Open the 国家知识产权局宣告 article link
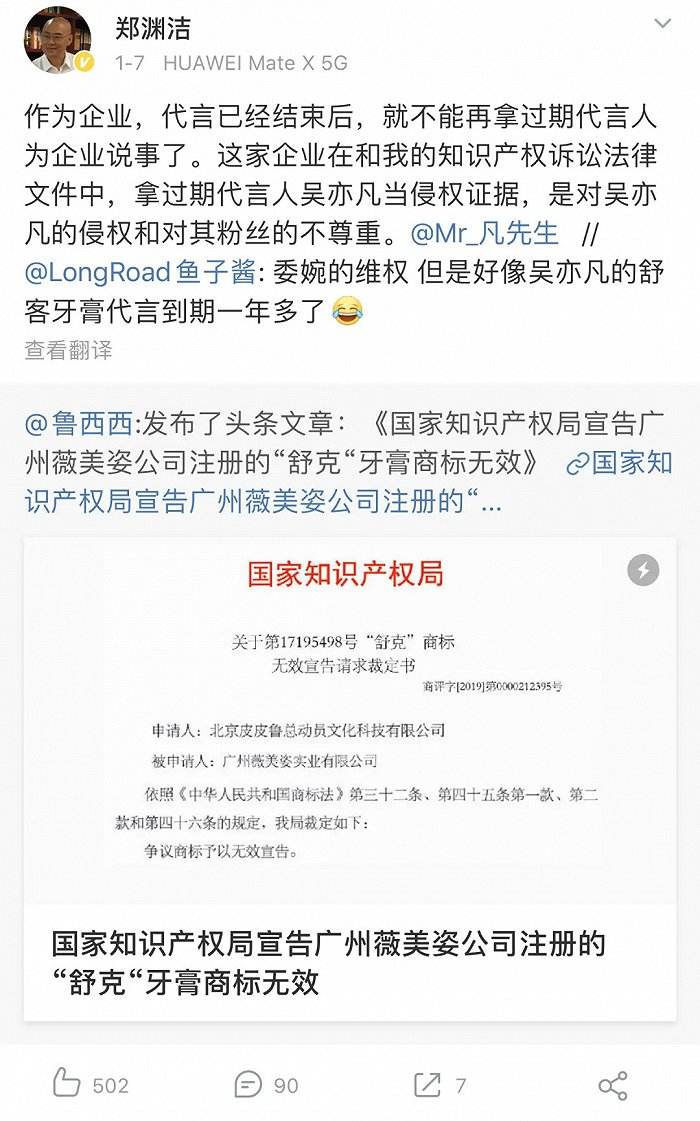Image resolution: width=700 pixels, height=1121 pixels. pos(630,463)
